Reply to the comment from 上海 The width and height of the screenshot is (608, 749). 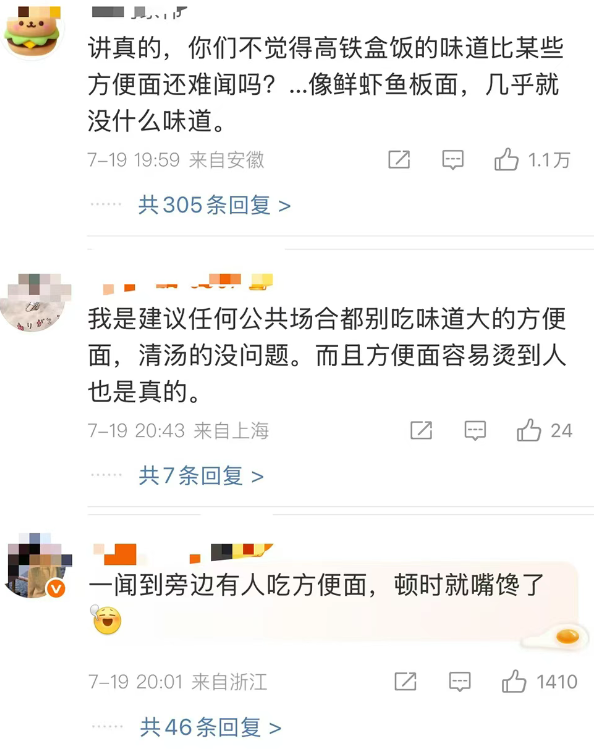tap(475, 431)
